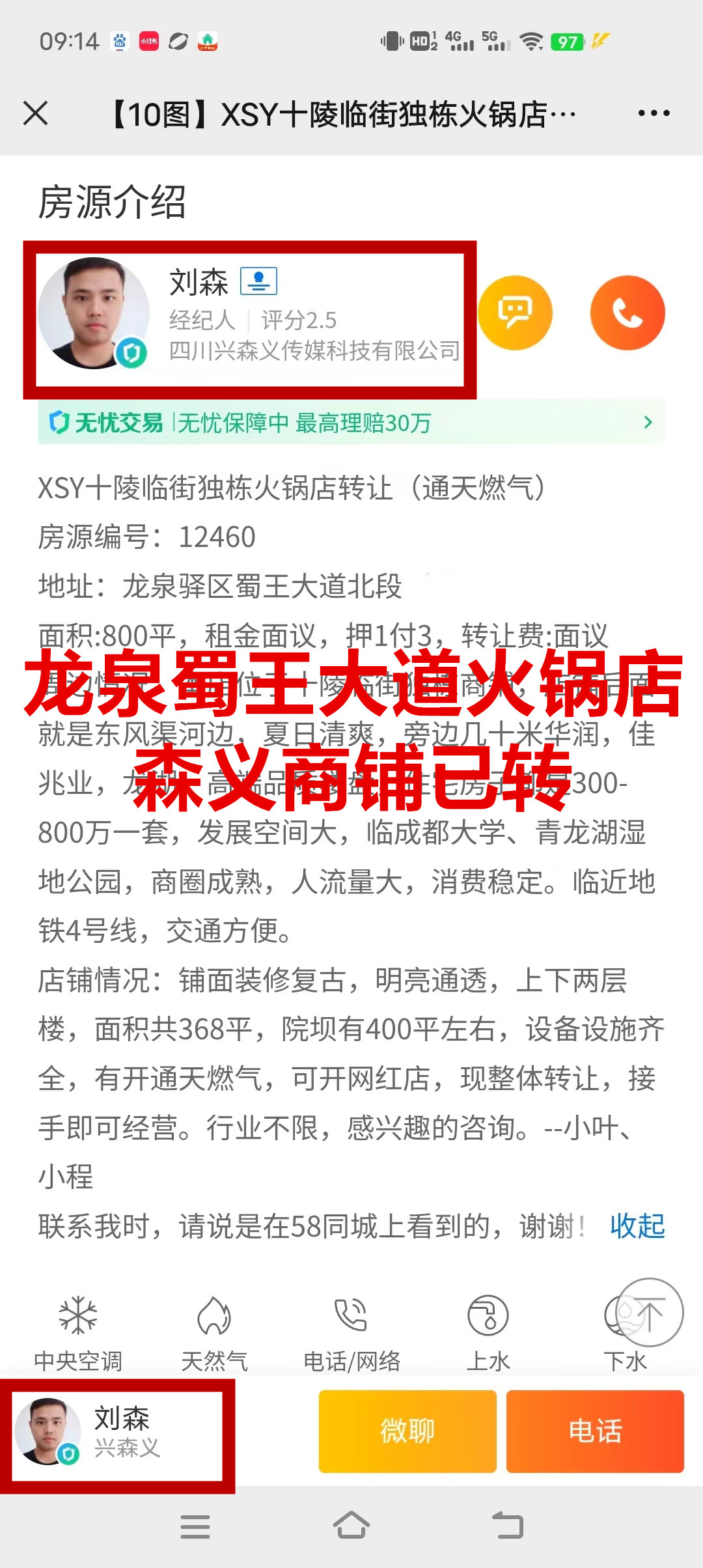Jump back to top with the up-arrow button
703x1568 pixels.
pyautogui.click(x=650, y=1313)
